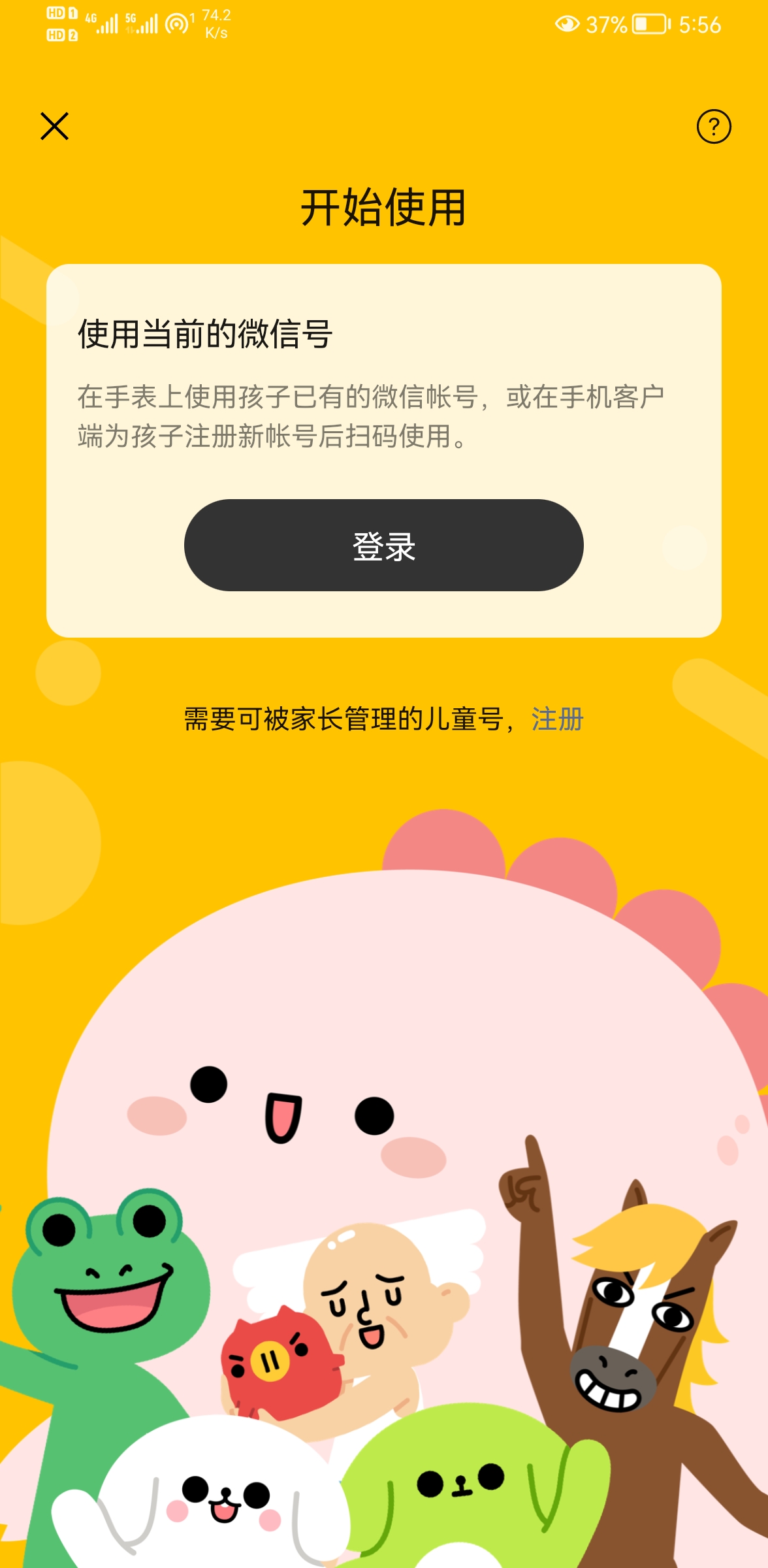
Task: Open the help question mark icon
Action: 714,126
